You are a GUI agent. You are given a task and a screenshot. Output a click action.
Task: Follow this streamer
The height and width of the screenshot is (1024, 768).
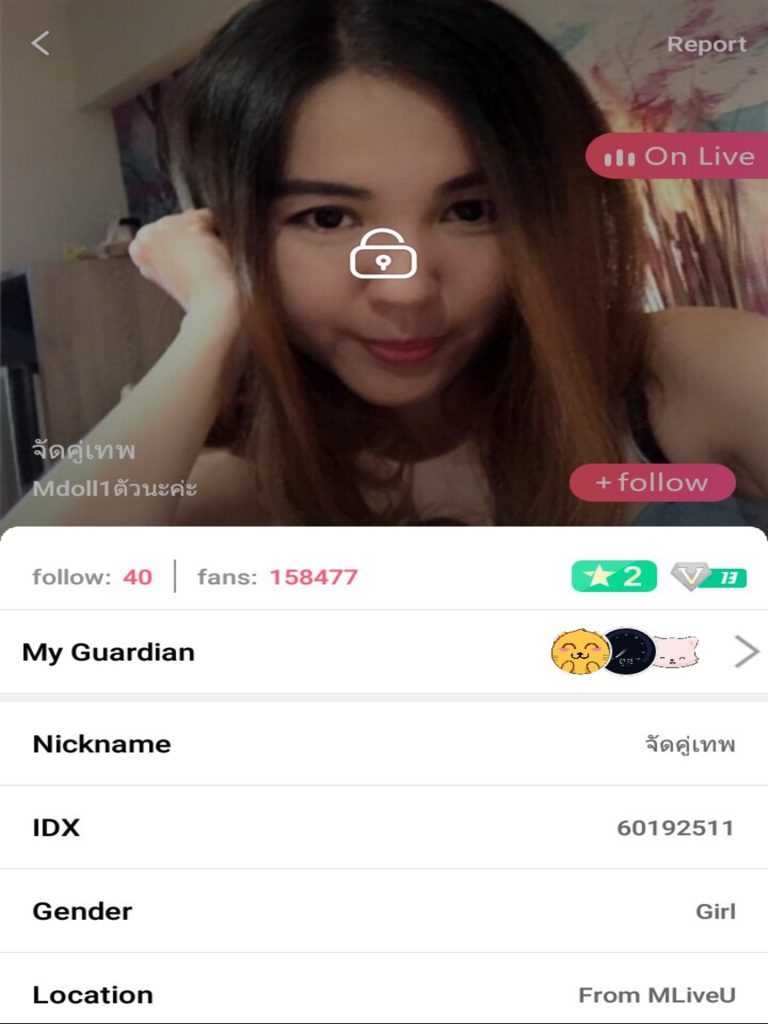[652, 483]
